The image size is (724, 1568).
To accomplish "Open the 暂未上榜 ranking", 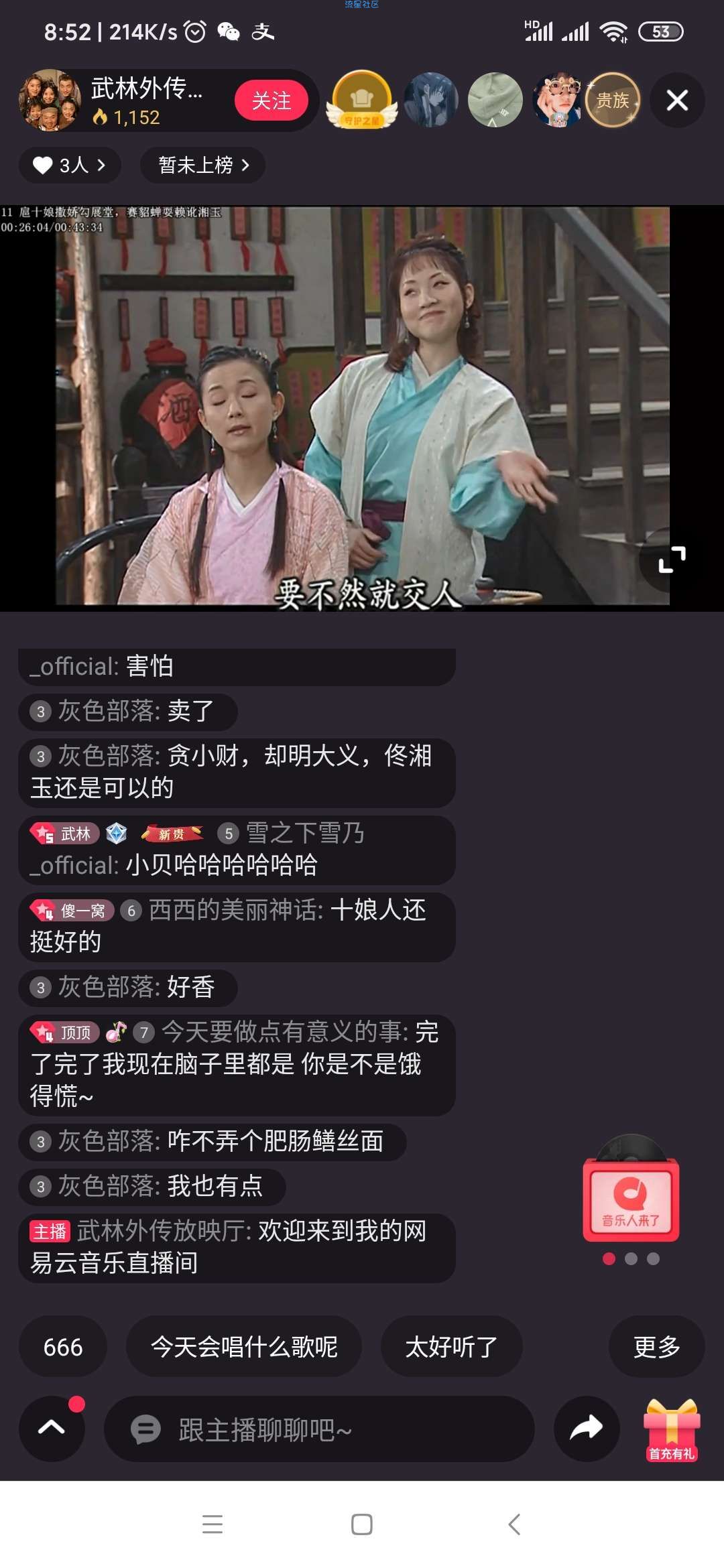I will [202, 165].
